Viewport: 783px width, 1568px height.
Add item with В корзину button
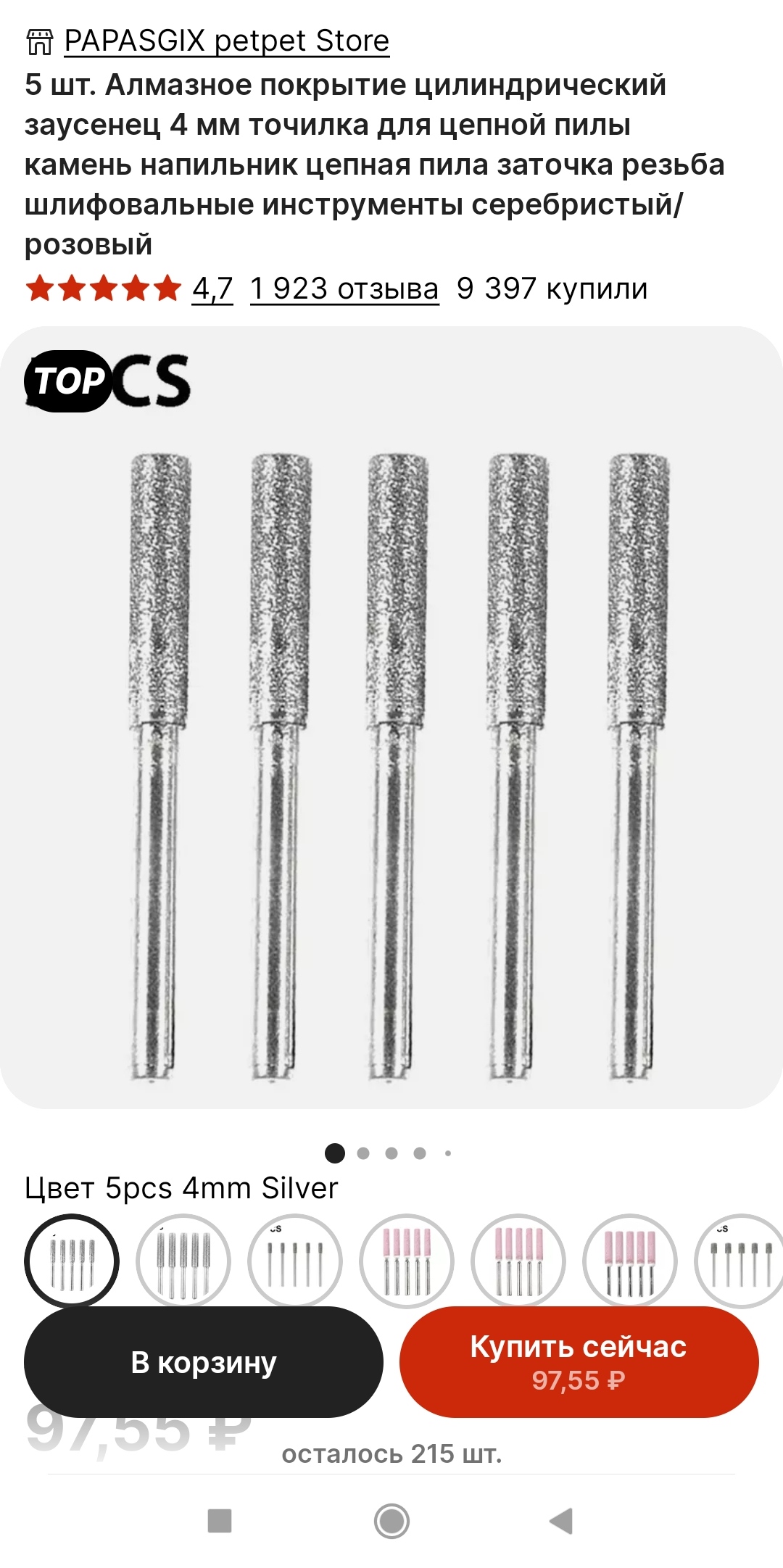tap(204, 1363)
